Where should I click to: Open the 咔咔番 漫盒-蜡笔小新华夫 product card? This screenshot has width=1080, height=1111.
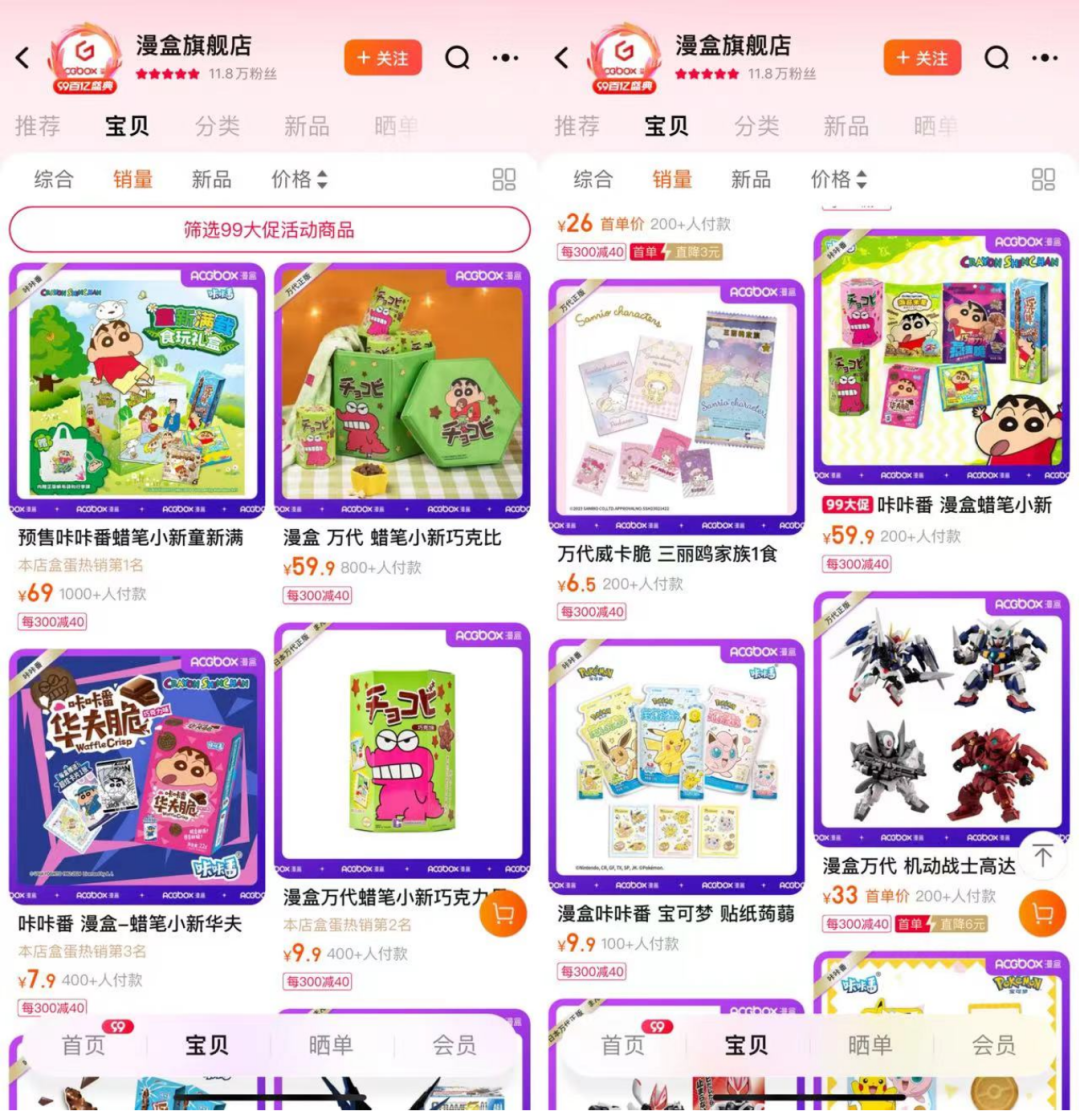pyautogui.click(x=138, y=775)
